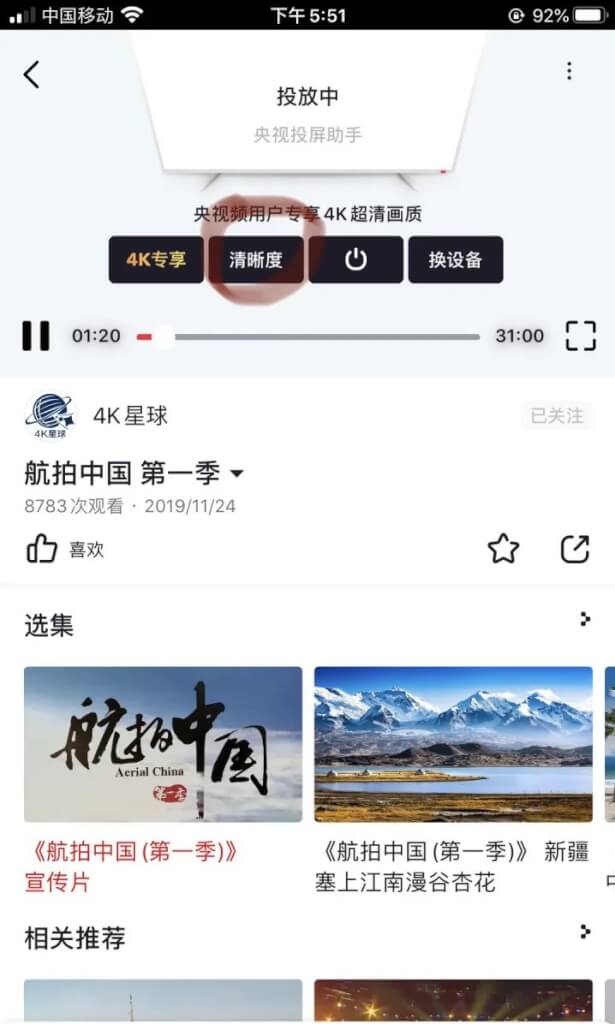
Task: Add the video to favorites star
Action: pos(503,549)
